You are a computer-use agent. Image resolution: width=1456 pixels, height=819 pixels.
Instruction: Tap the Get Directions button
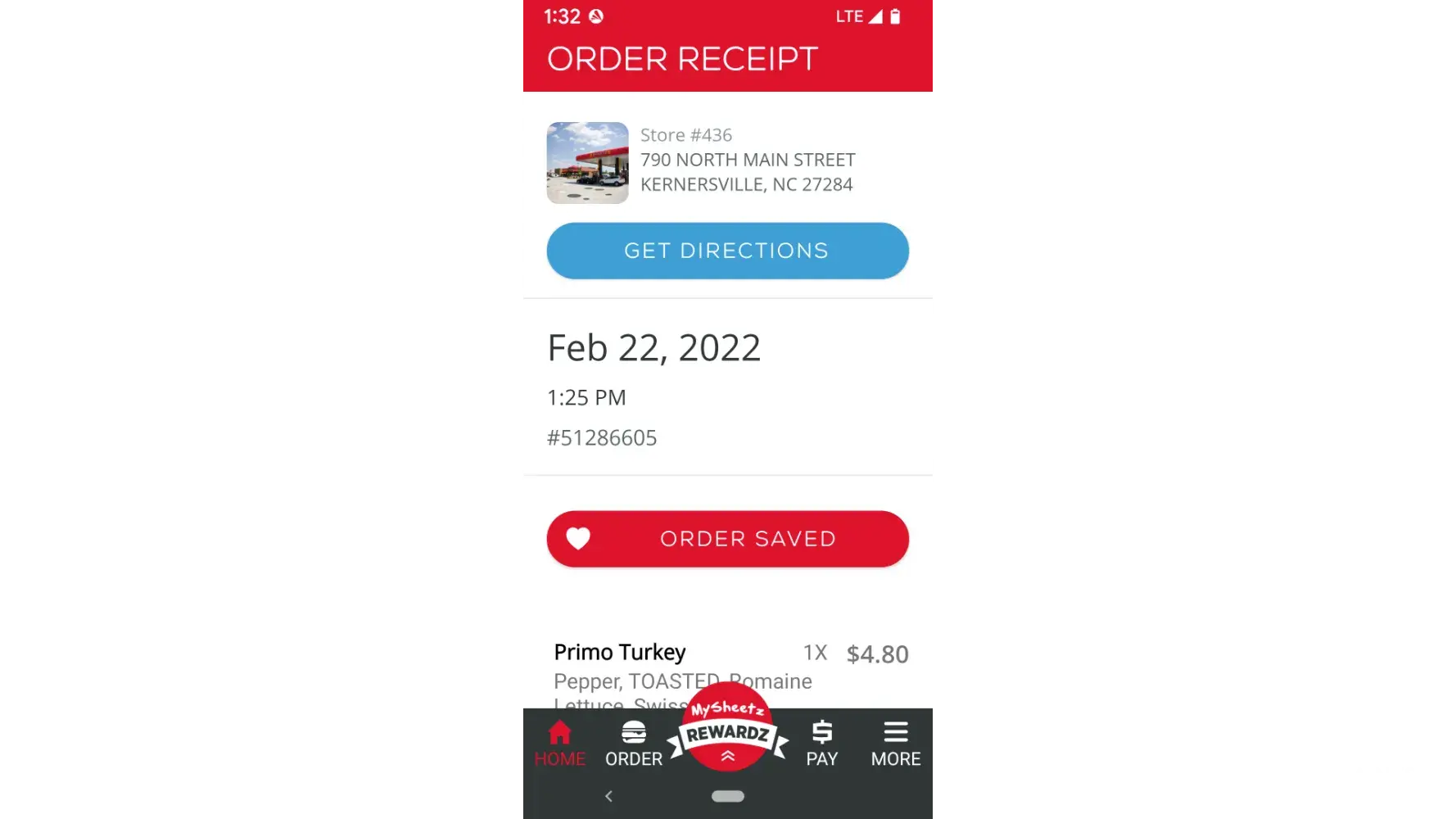(x=727, y=251)
